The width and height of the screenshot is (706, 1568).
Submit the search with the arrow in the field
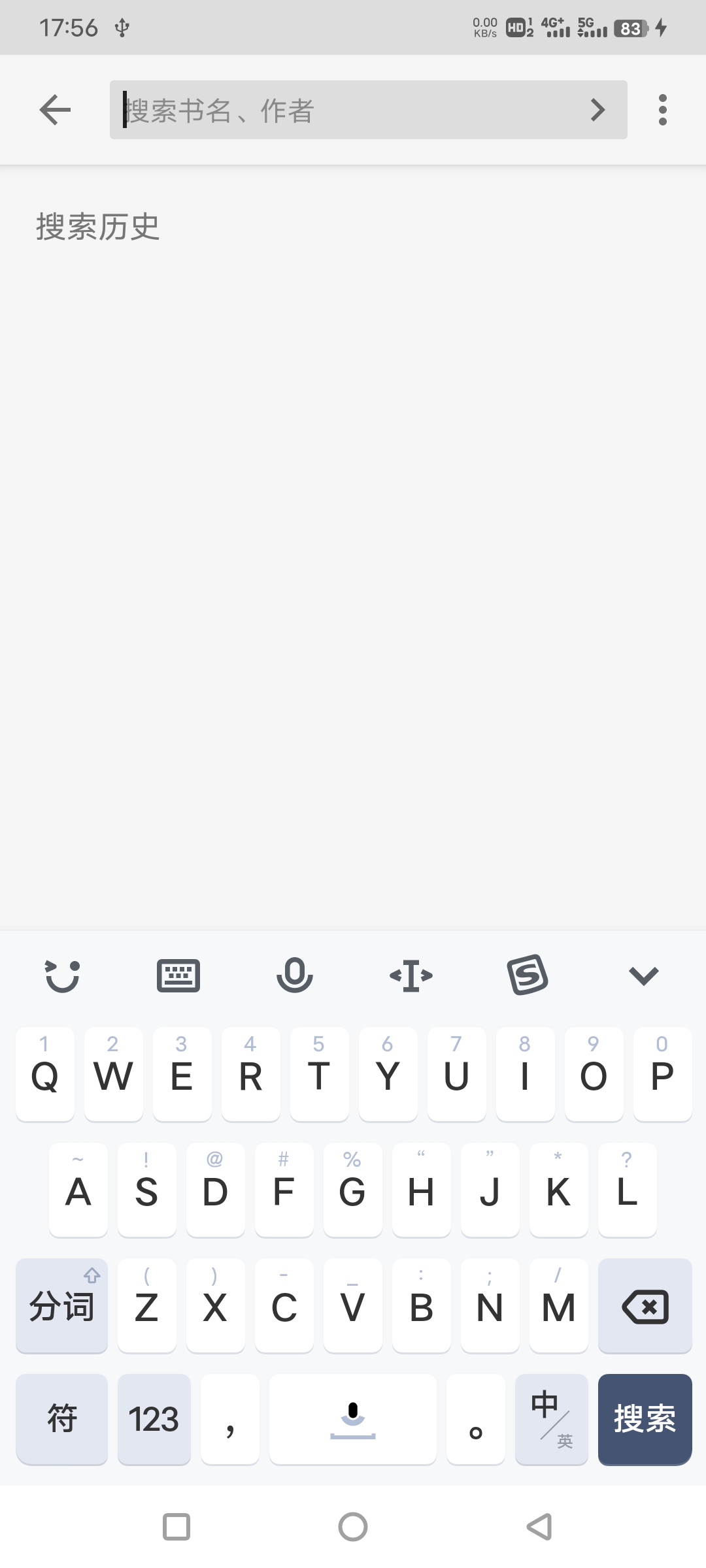click(x=597, y=110)
